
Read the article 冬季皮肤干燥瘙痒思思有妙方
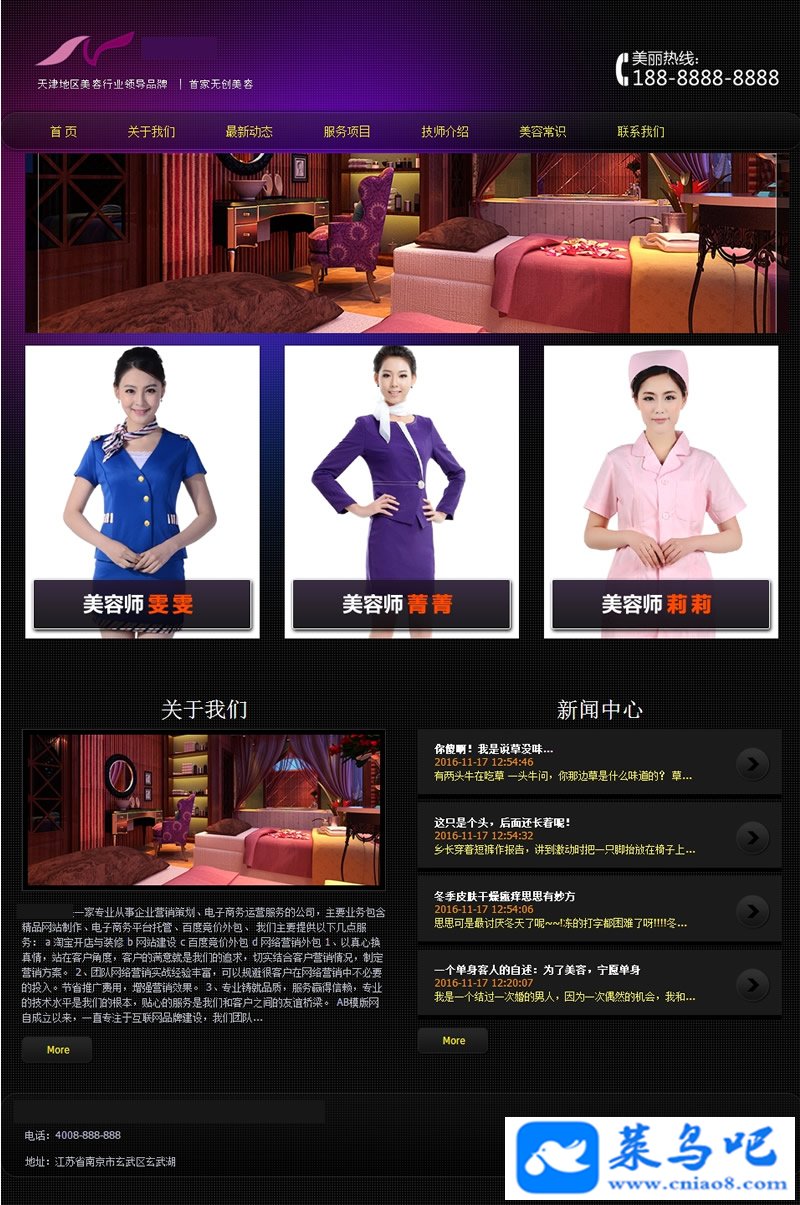(505, 896)
